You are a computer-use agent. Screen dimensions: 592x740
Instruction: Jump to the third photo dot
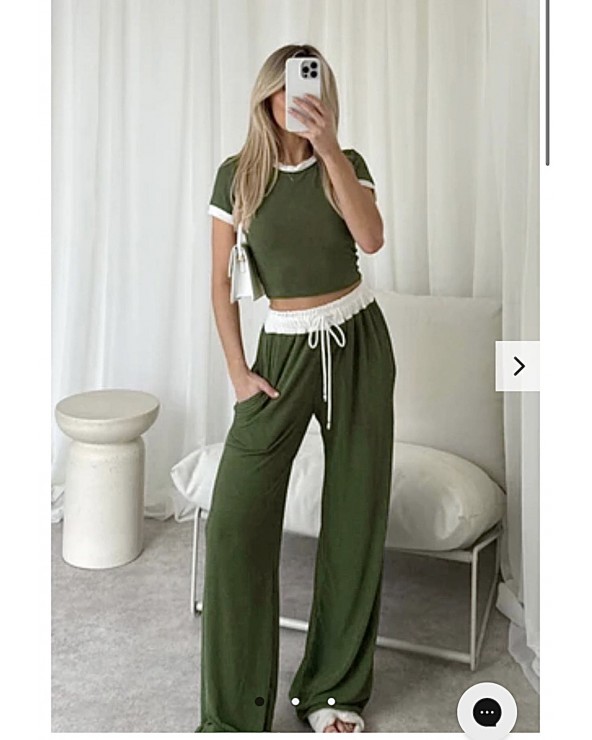(x=331, y=701)
